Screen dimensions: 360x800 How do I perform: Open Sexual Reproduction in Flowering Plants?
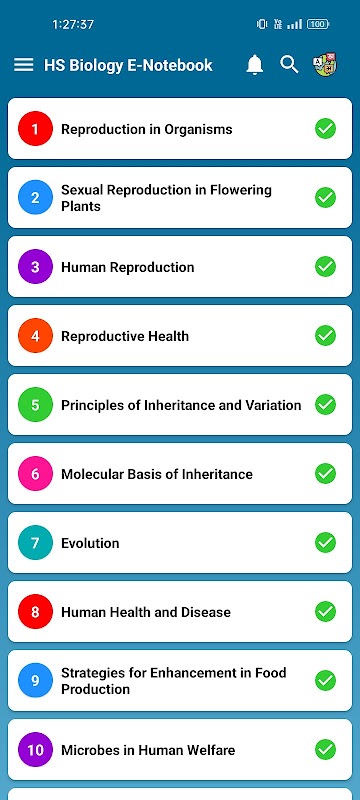click(x=180, y=197)
